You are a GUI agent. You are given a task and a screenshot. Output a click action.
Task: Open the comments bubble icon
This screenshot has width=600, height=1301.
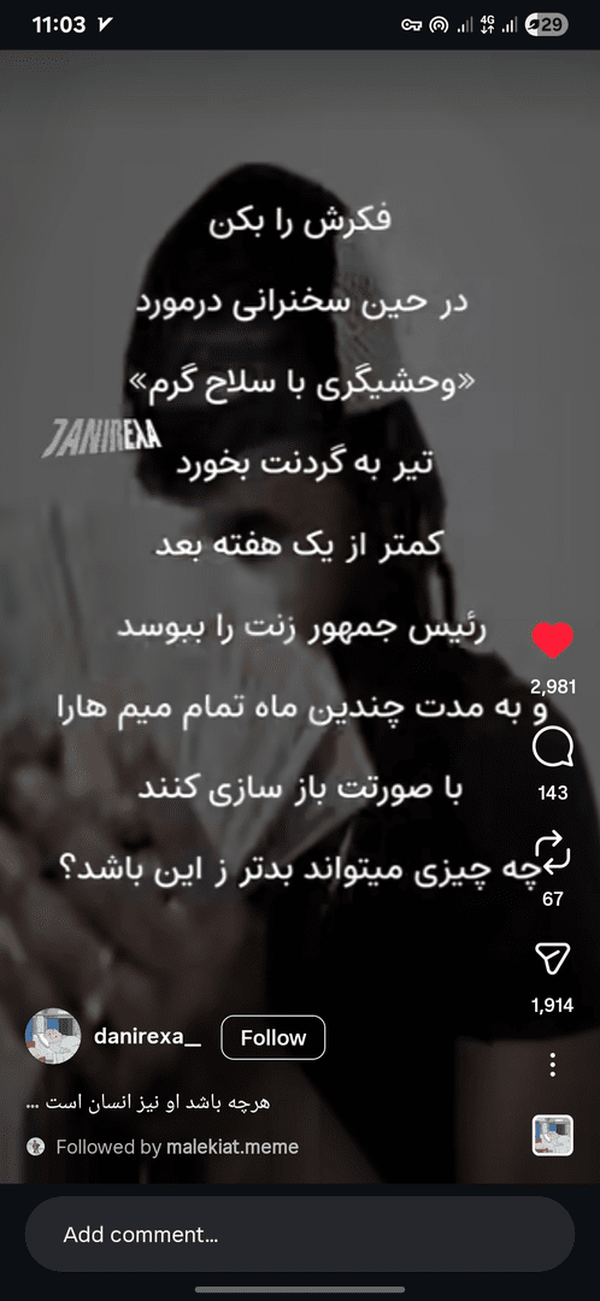point(552,747)
